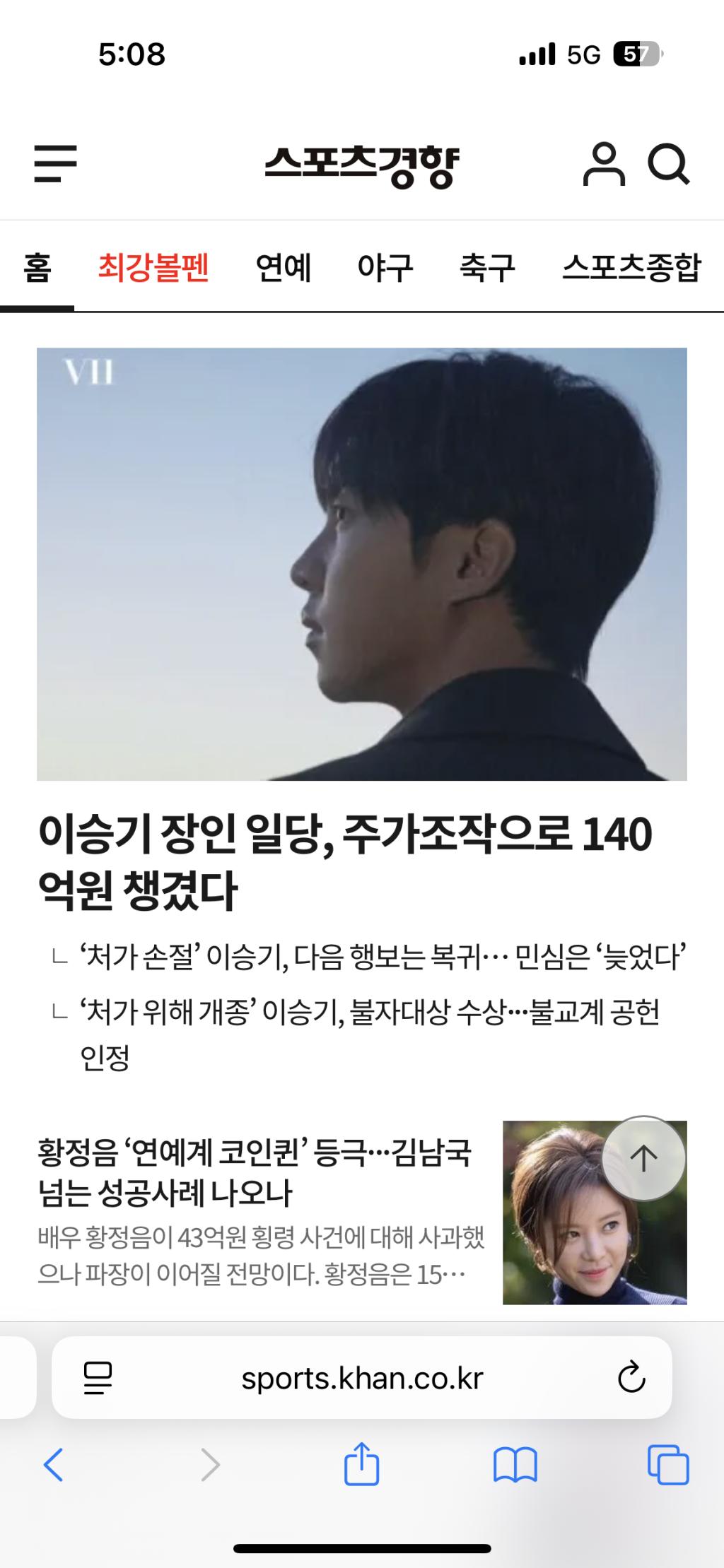Share this page
724x1568 pixels.
tap(361, 1464)
